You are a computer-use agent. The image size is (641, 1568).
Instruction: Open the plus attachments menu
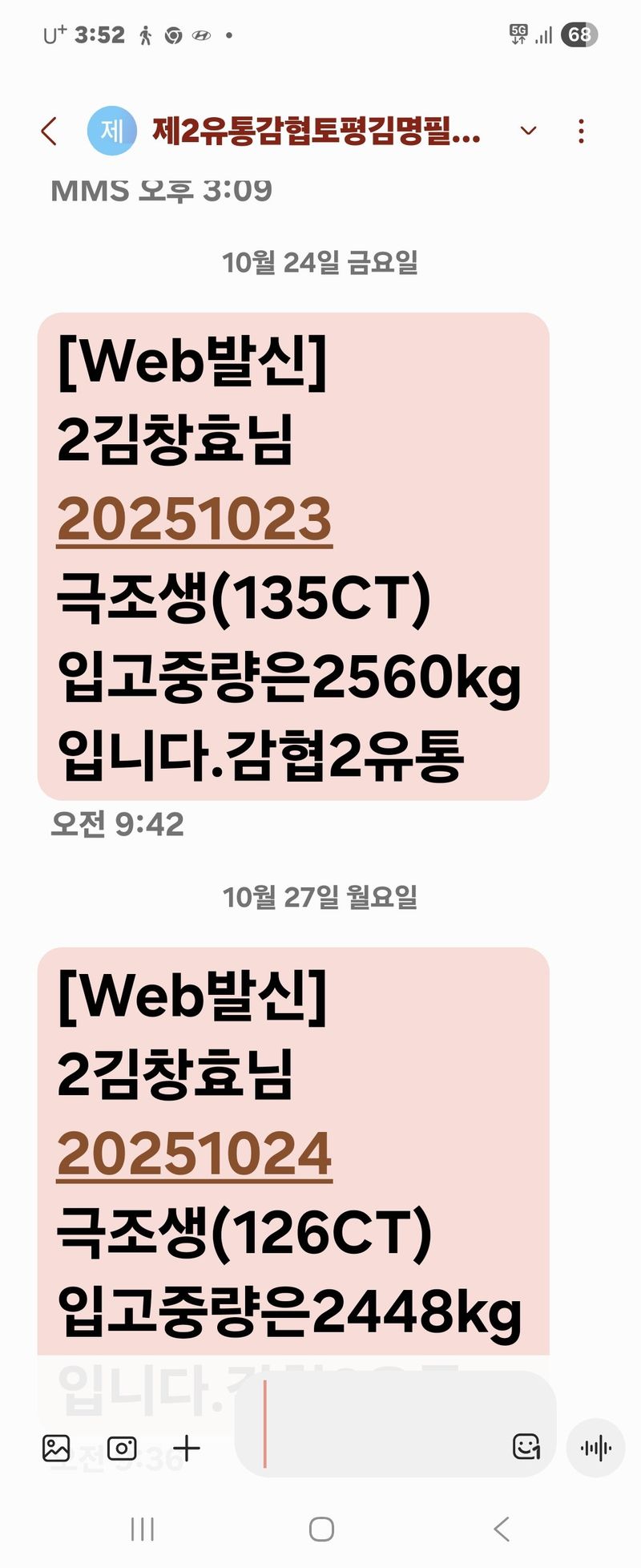click(187, 1448)
